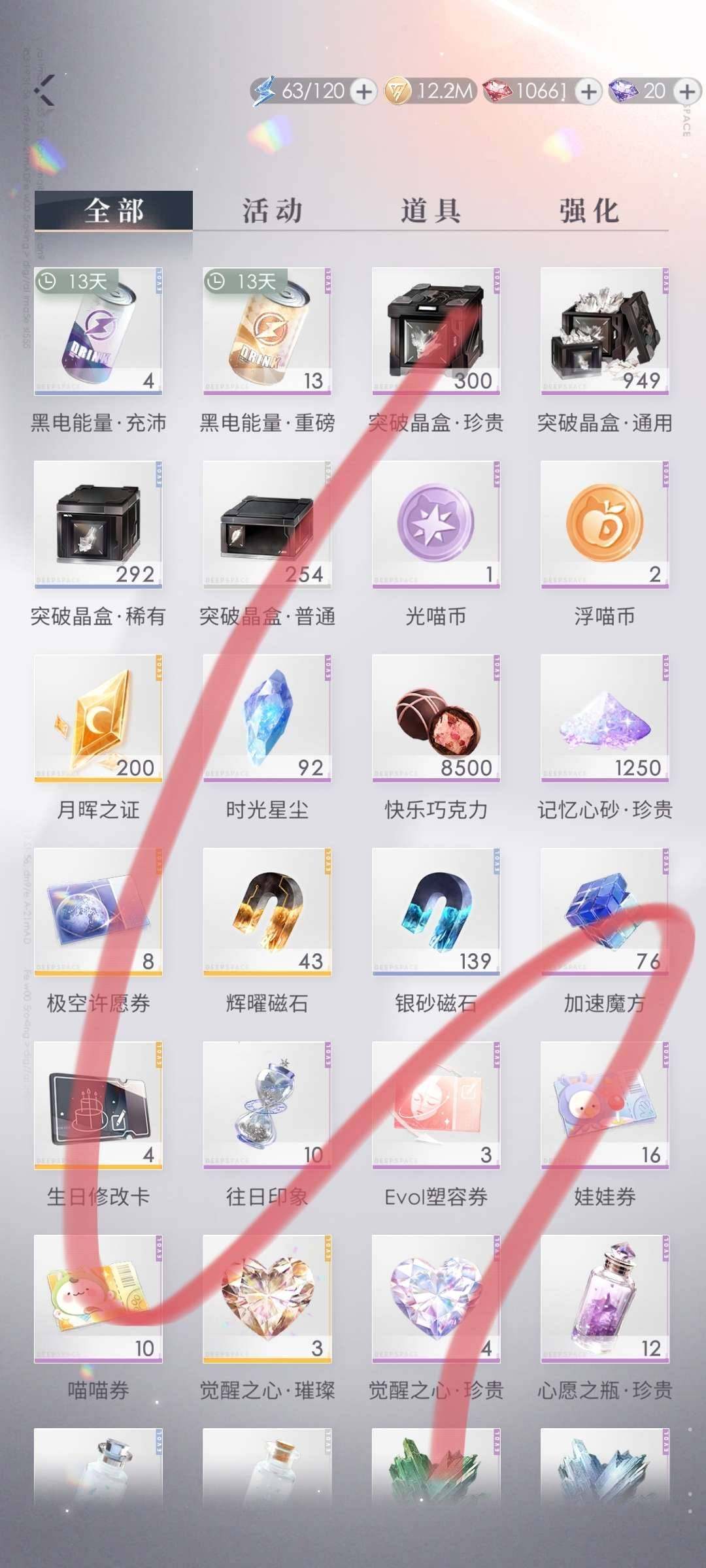The width and height of the screenshot is (706, 1568).
Task: Open the 生日修改卡 birthday card item
Action: click(98, 1104)
